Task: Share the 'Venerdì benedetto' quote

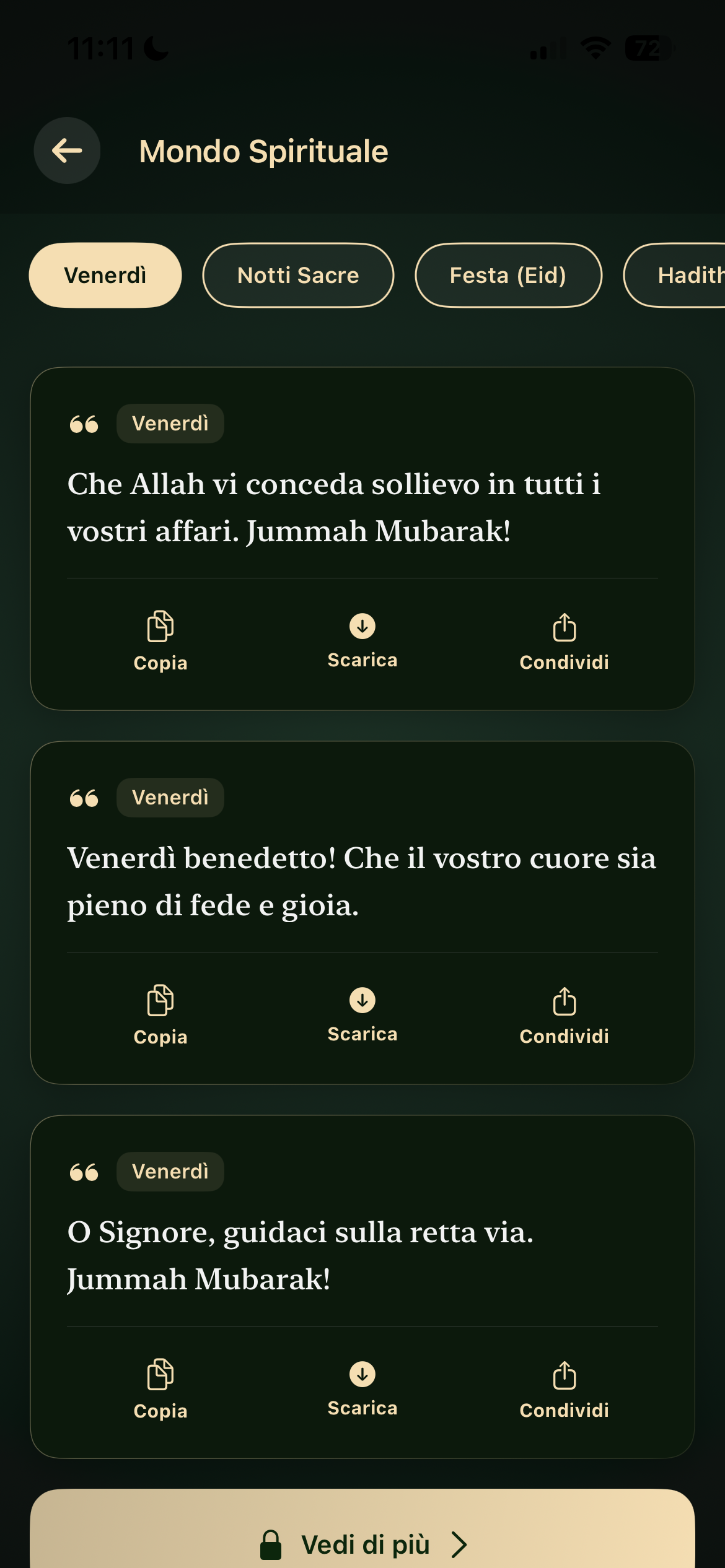Action: tap(564, 1015)
